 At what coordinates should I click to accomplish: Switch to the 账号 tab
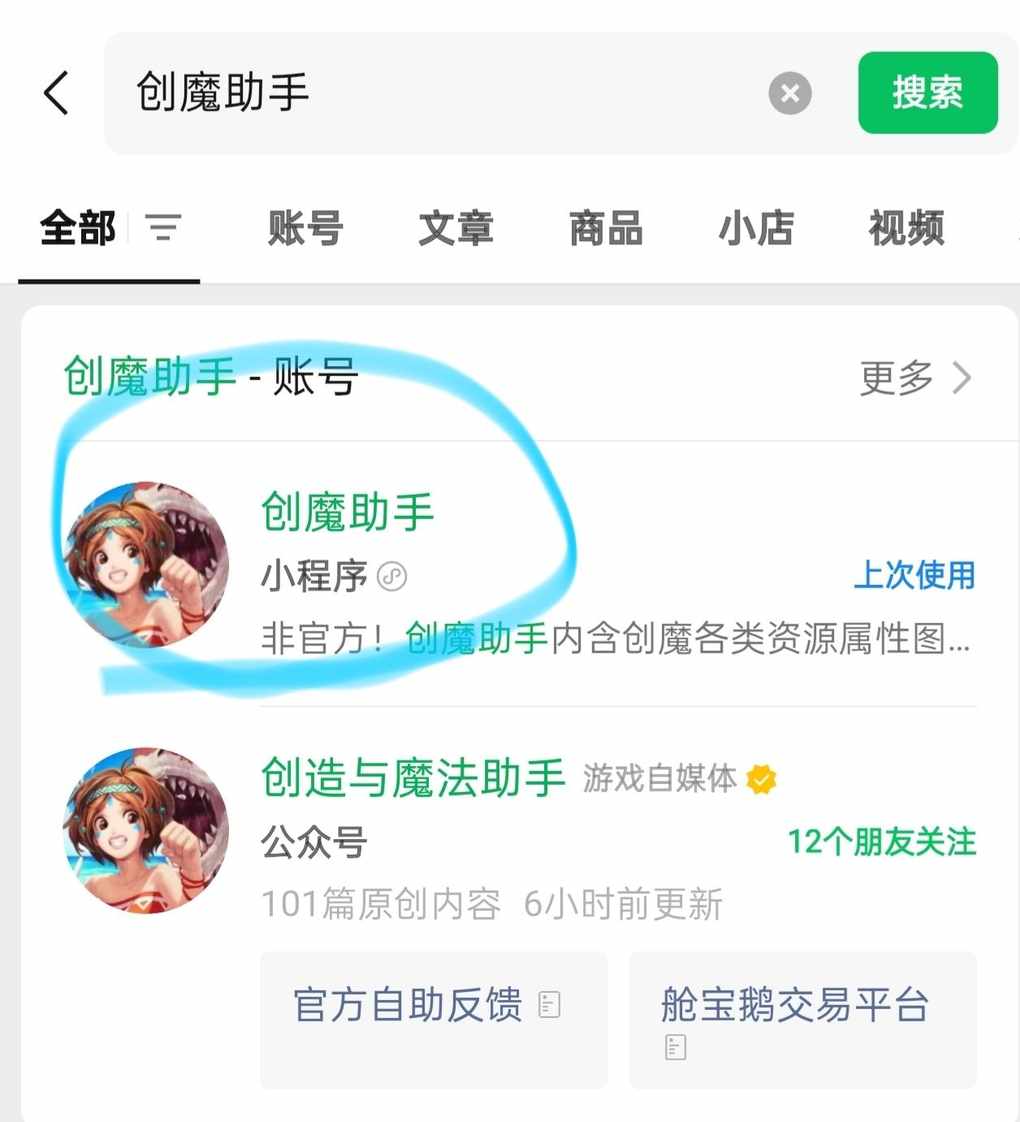coord(305,229)
